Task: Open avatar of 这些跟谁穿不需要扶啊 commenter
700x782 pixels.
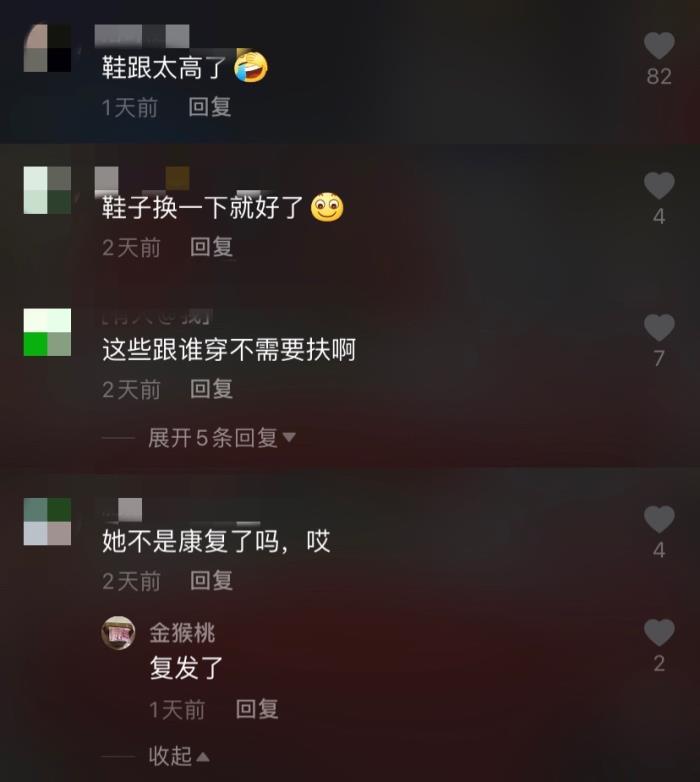Action: coord(47,332)
